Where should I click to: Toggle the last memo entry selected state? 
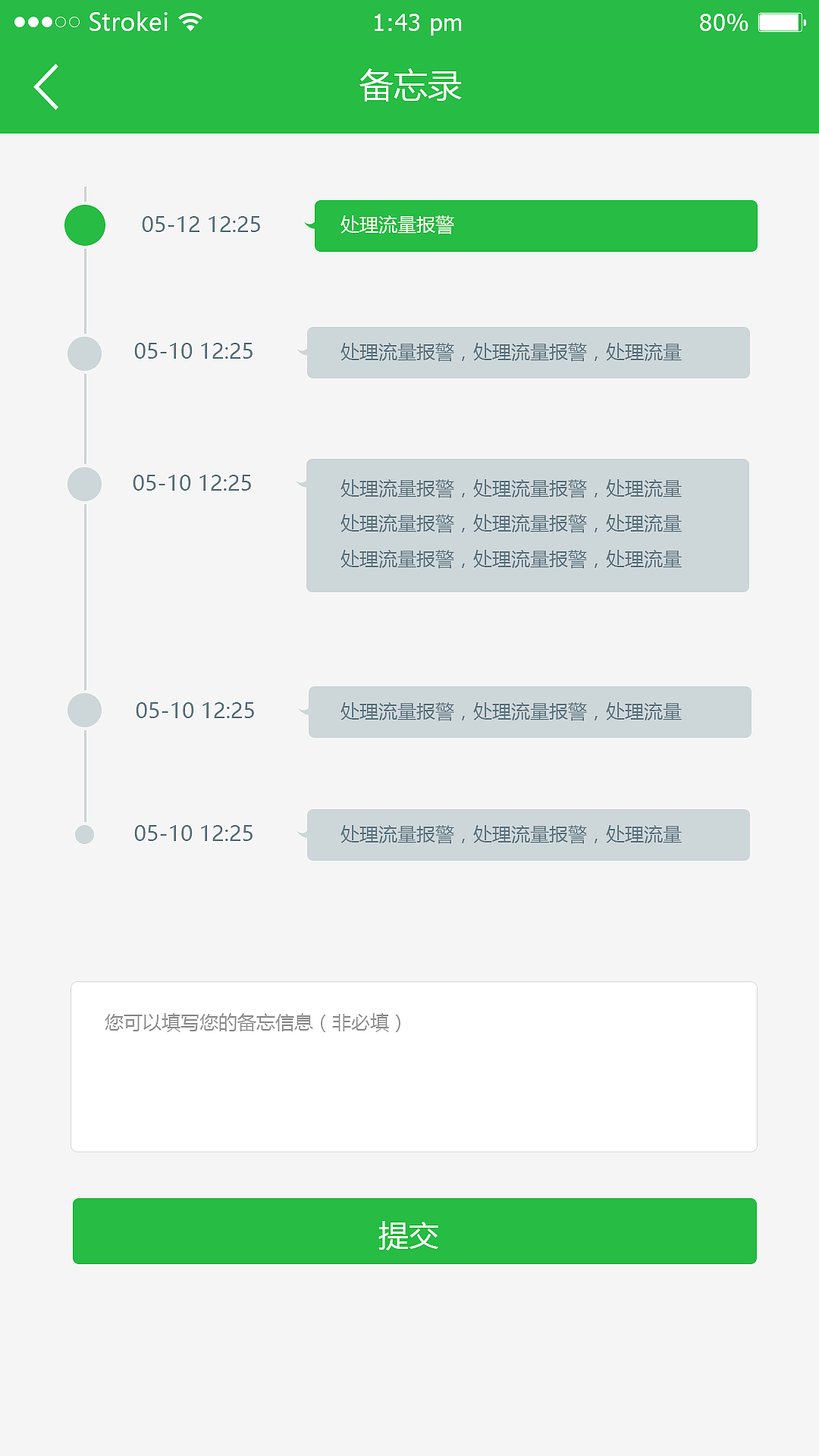[x=527, y=834]
